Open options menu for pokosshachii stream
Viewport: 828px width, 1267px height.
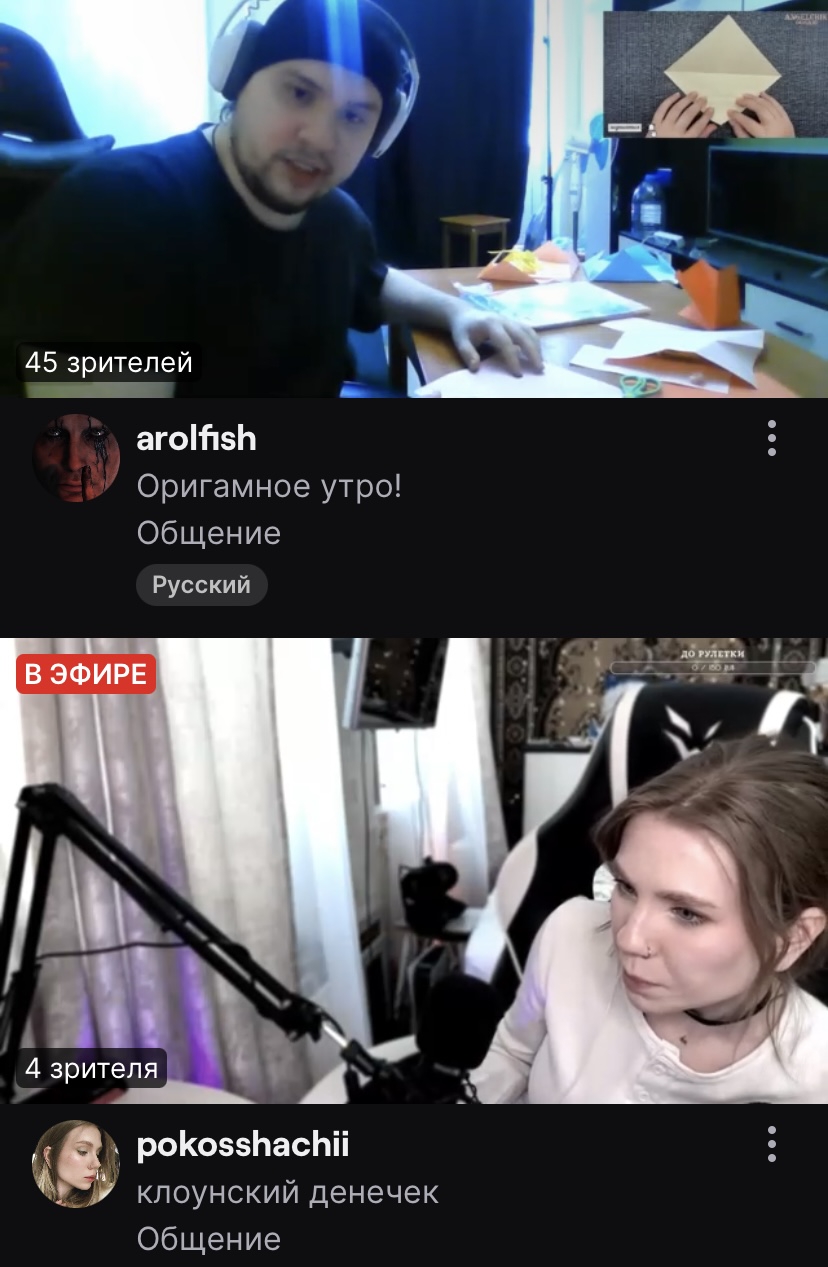[771, 1144]
